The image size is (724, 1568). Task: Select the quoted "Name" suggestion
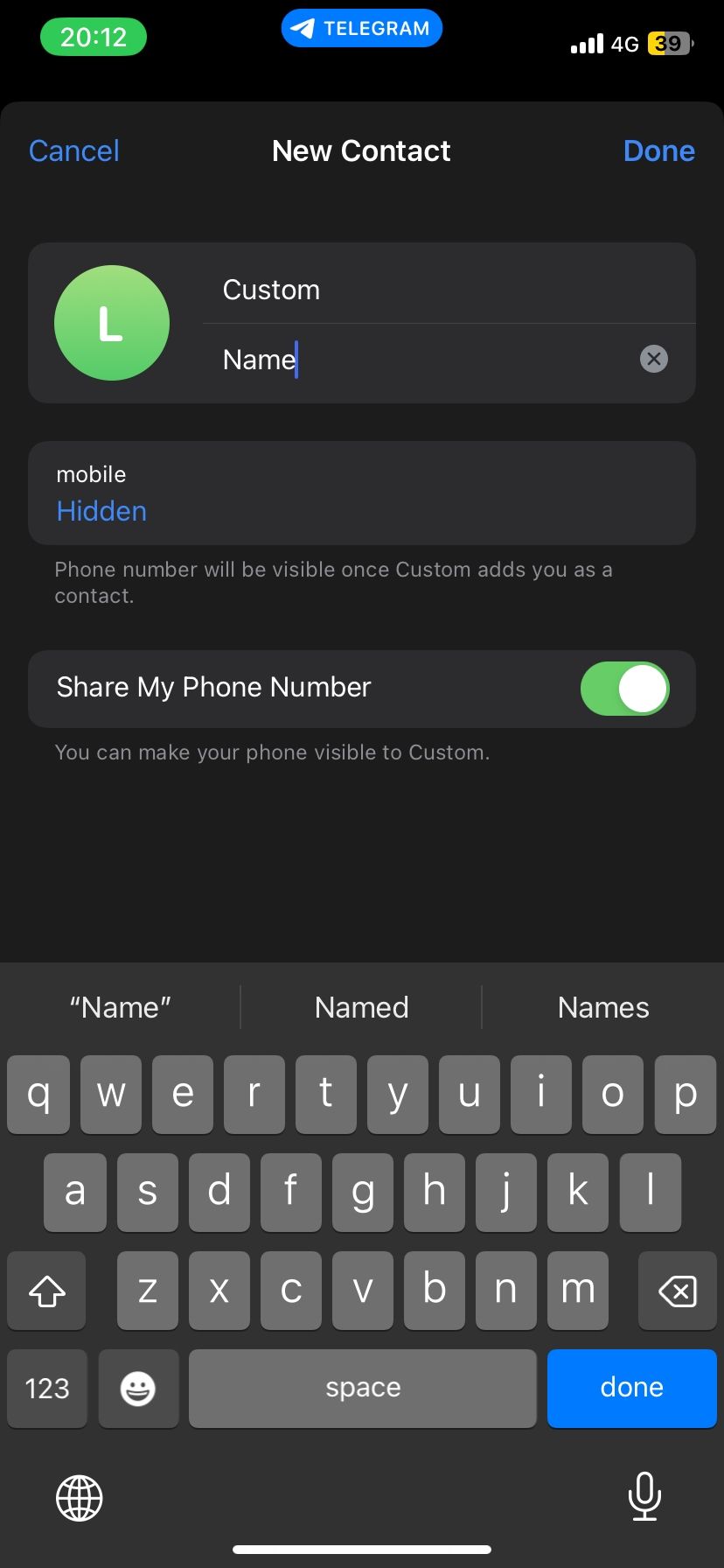tap(121, 1007)
